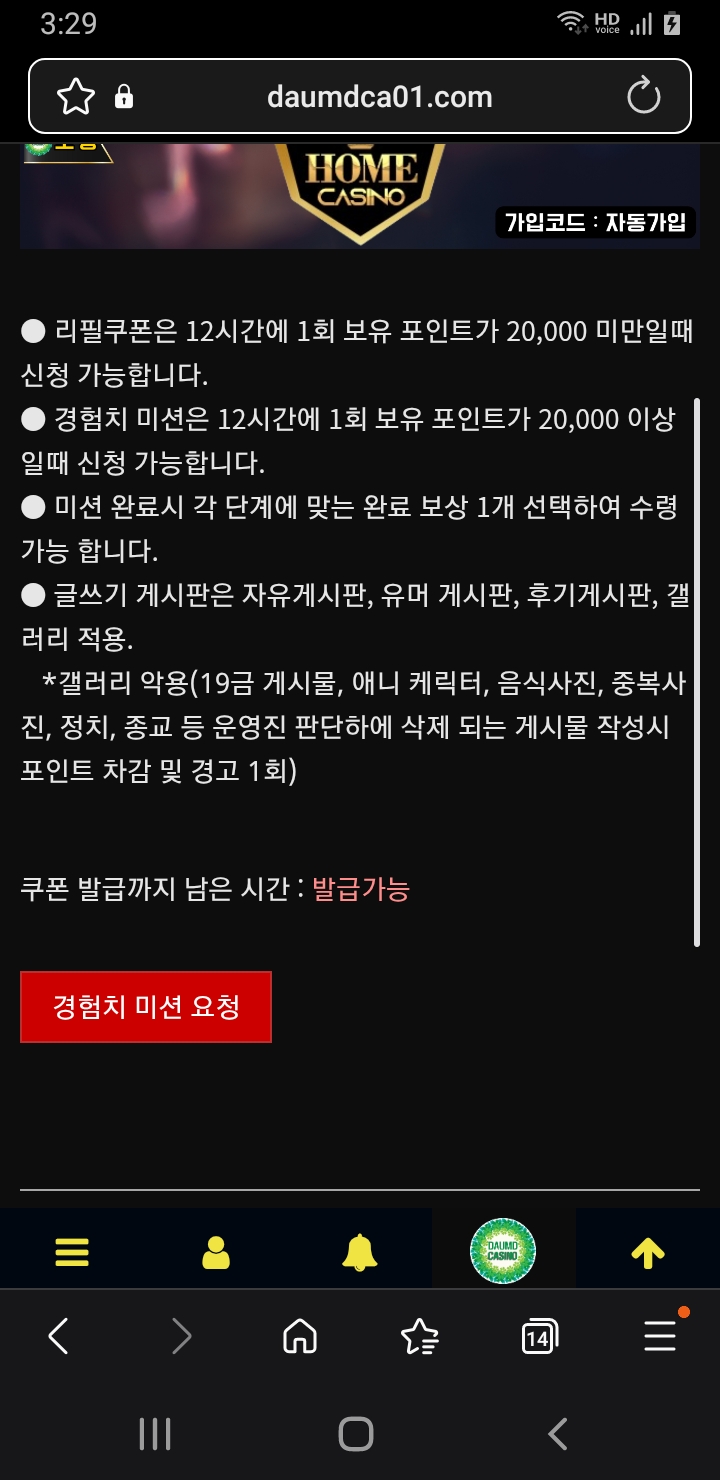Tap the round Daum Casino logo button
Screen dimensions: 720x1480
click(x=503, y=1251)
